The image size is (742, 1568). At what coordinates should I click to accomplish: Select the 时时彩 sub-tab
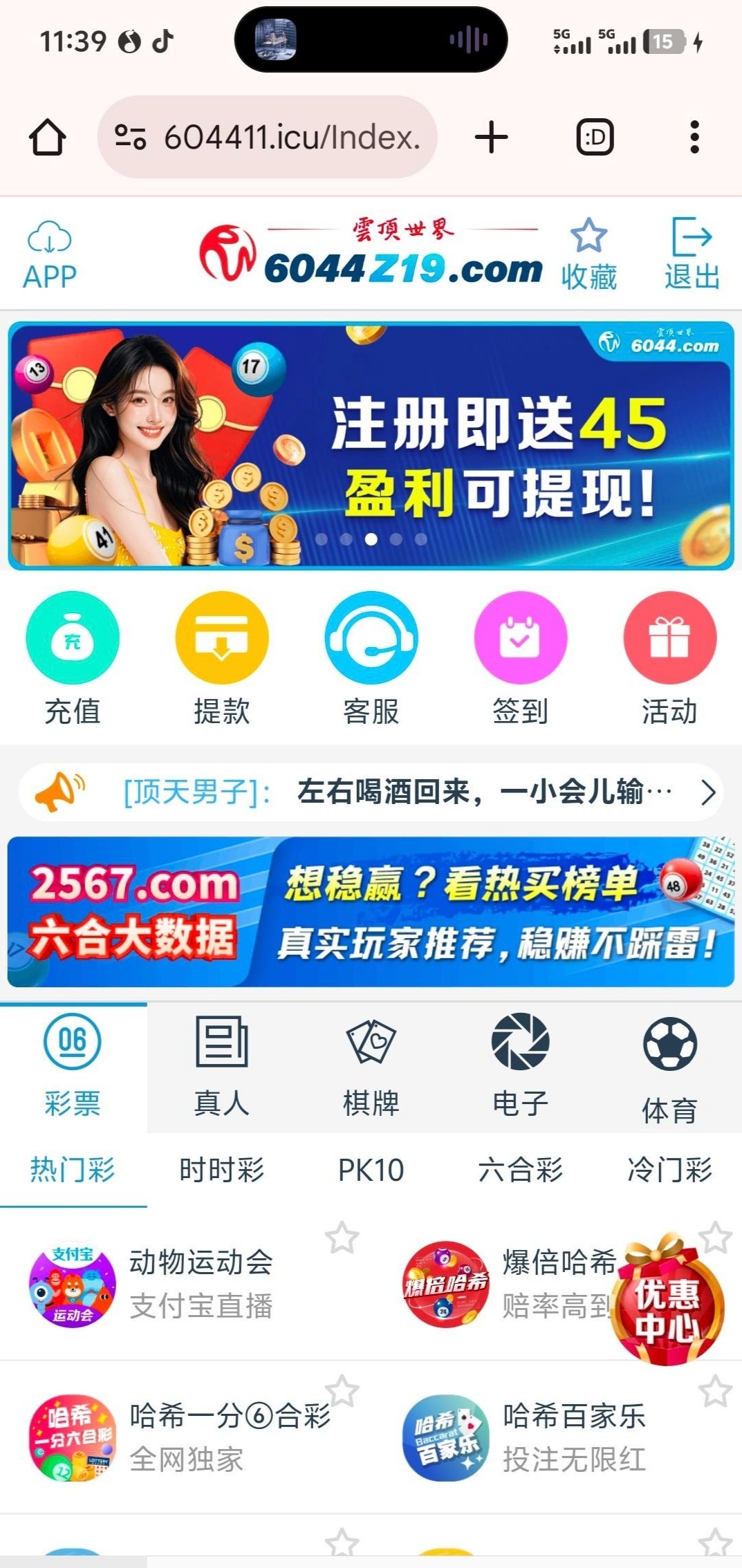221,1170
